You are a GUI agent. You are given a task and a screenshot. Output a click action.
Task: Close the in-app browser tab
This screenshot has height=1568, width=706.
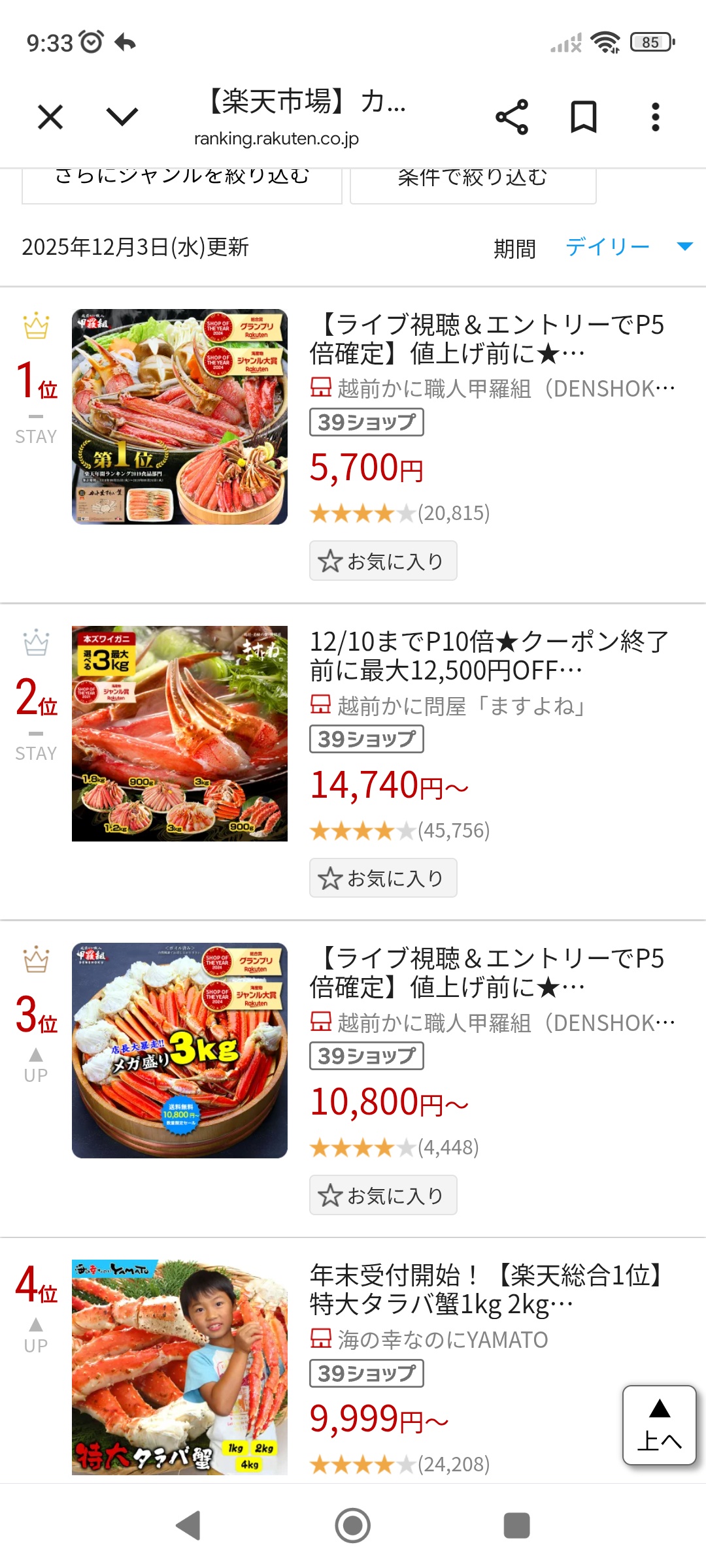tap(50, 118)
